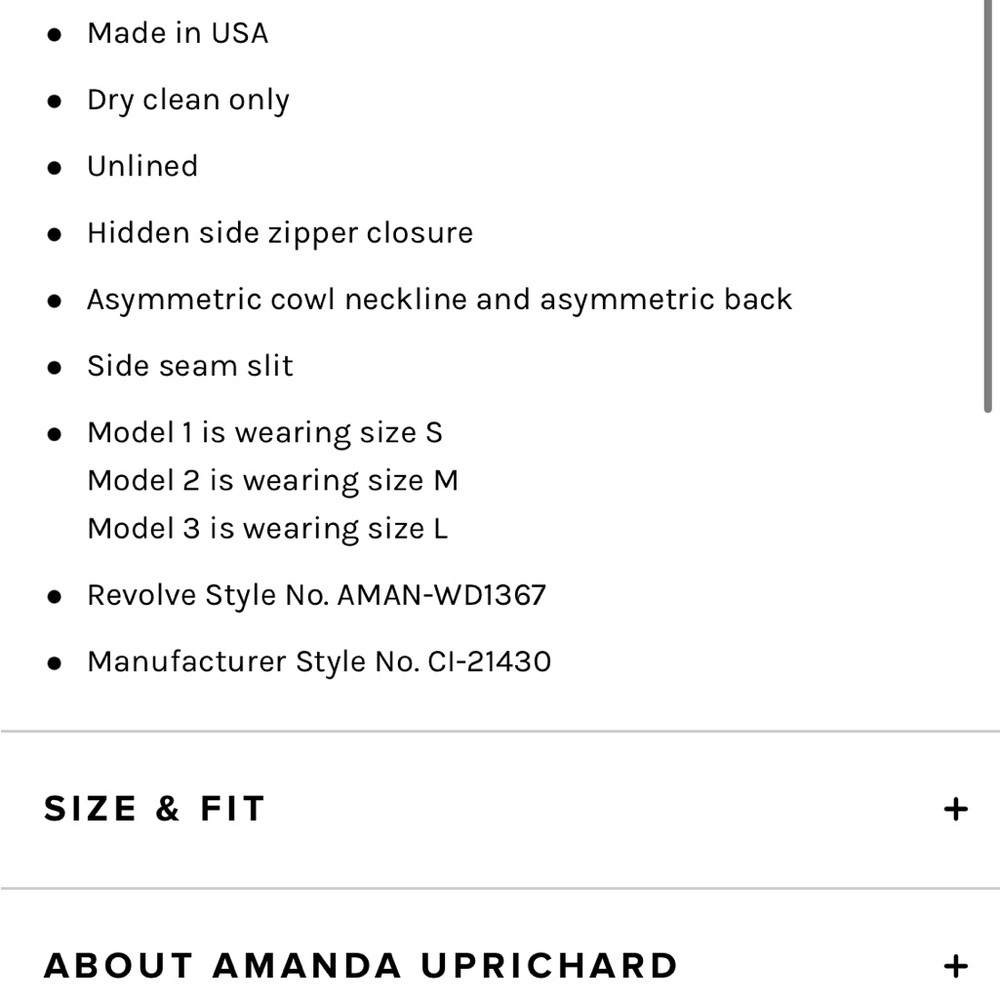Screen dimensions: 1000x1000
Task: Expand the About Amanda Uprichard section
Action: 955,966
